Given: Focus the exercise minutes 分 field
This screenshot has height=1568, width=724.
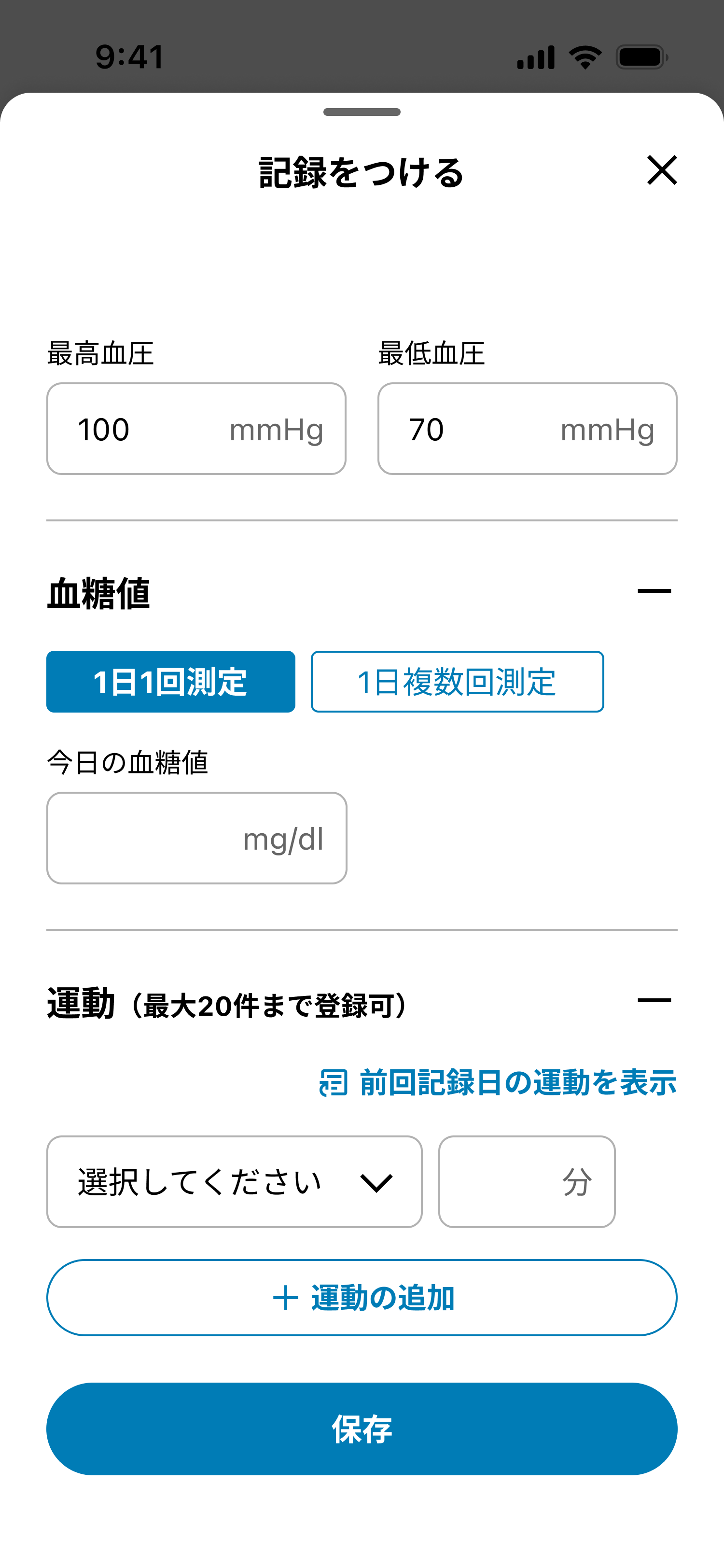Looking at the screenshot, I should pyautogui.click(x=526, y=1181).
